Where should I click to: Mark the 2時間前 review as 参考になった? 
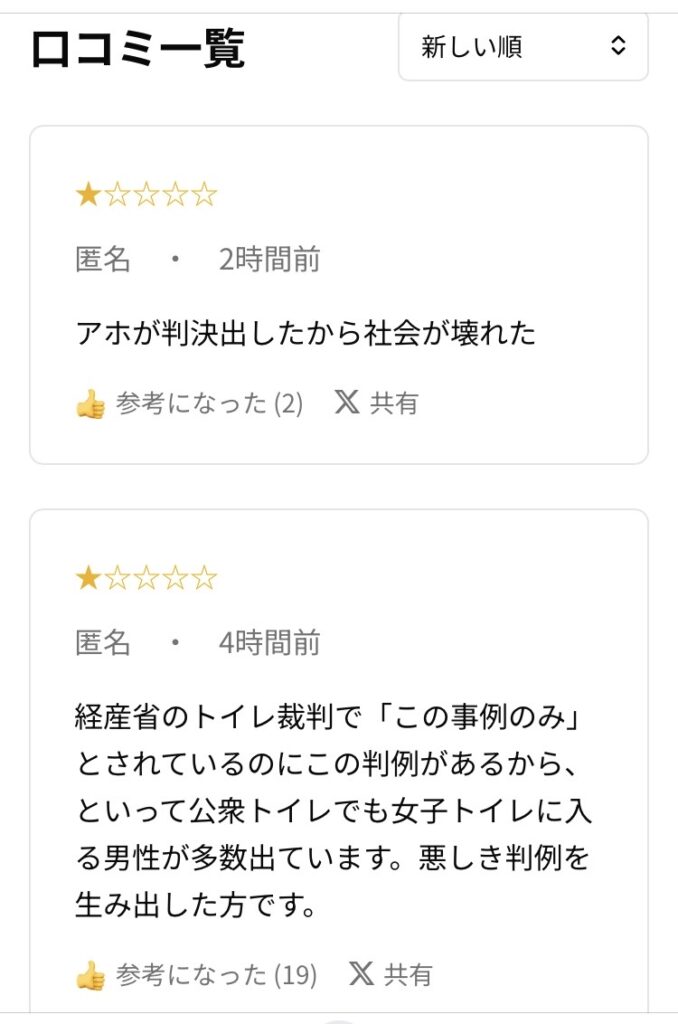[189, 404]
